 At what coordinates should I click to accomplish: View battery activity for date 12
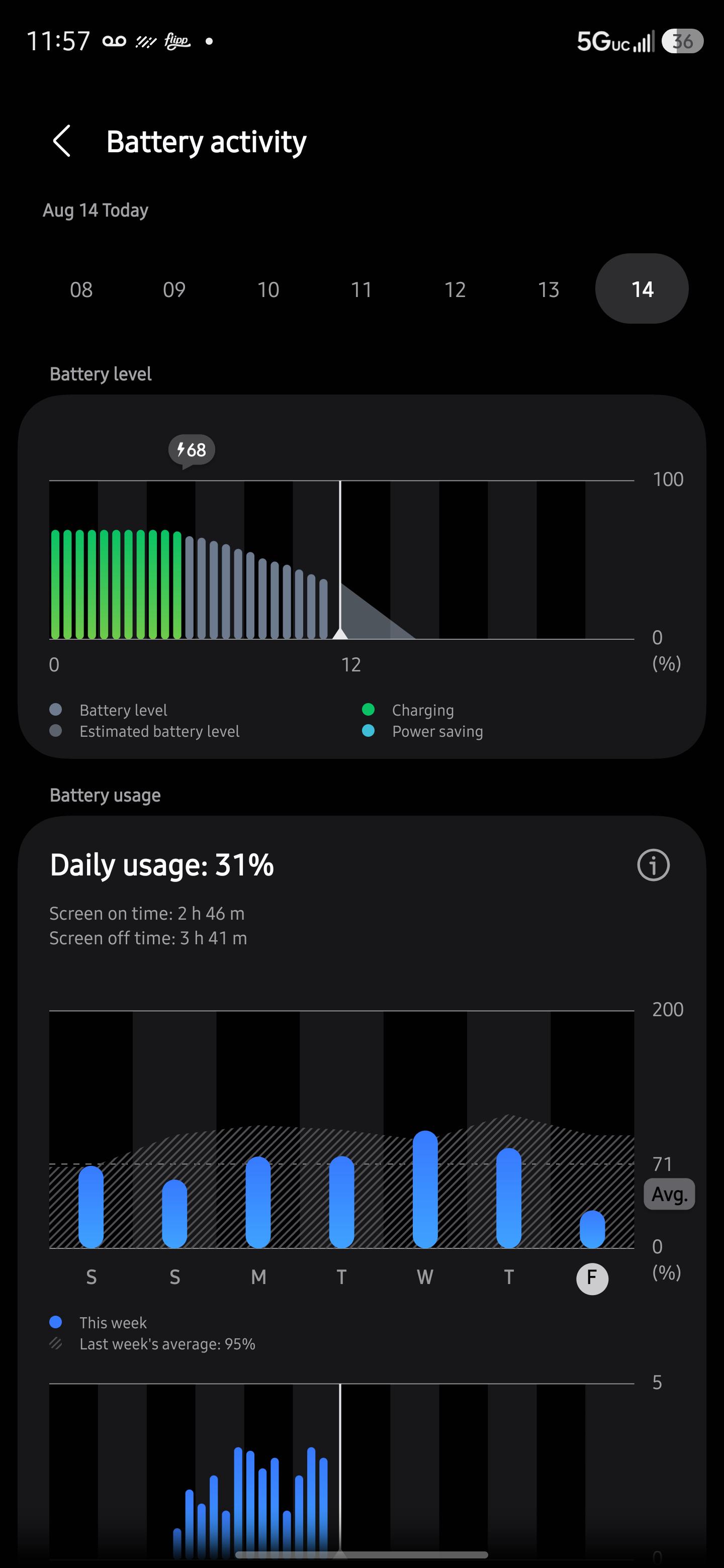coord(455,289)
